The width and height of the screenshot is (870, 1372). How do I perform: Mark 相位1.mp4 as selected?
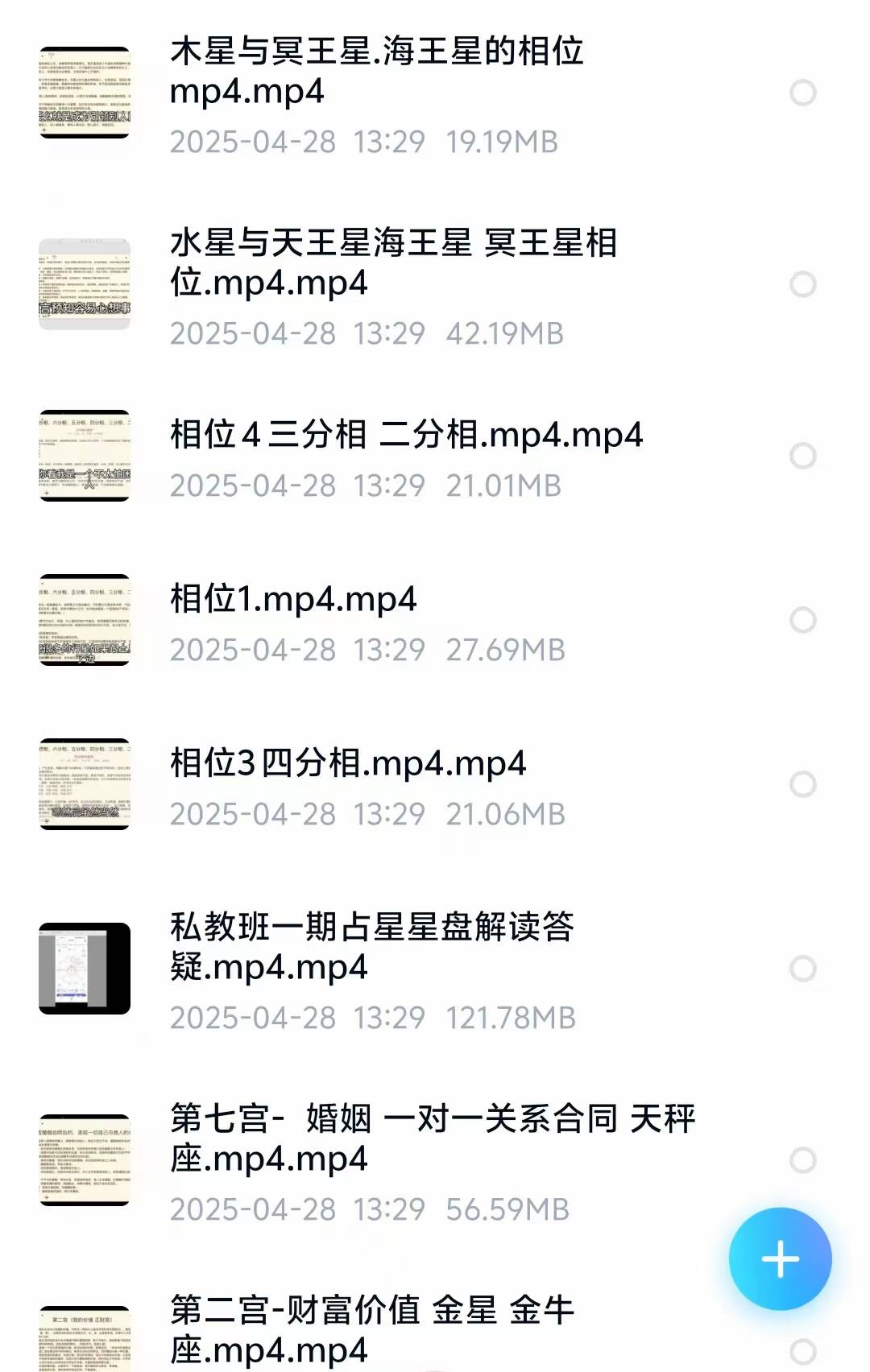[x=802, y=620]
